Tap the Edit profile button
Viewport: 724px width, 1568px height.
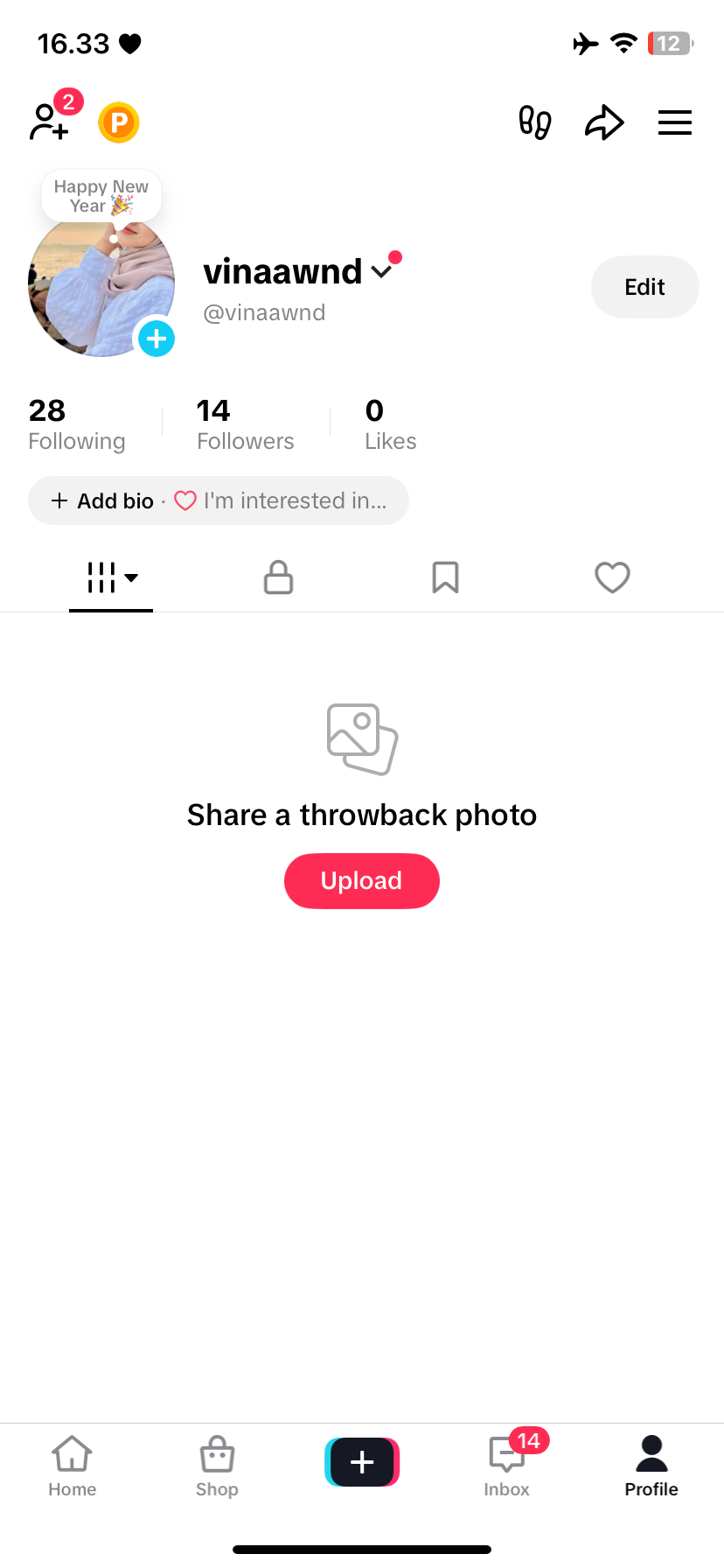pyautogui.click(x=644, y=287)
